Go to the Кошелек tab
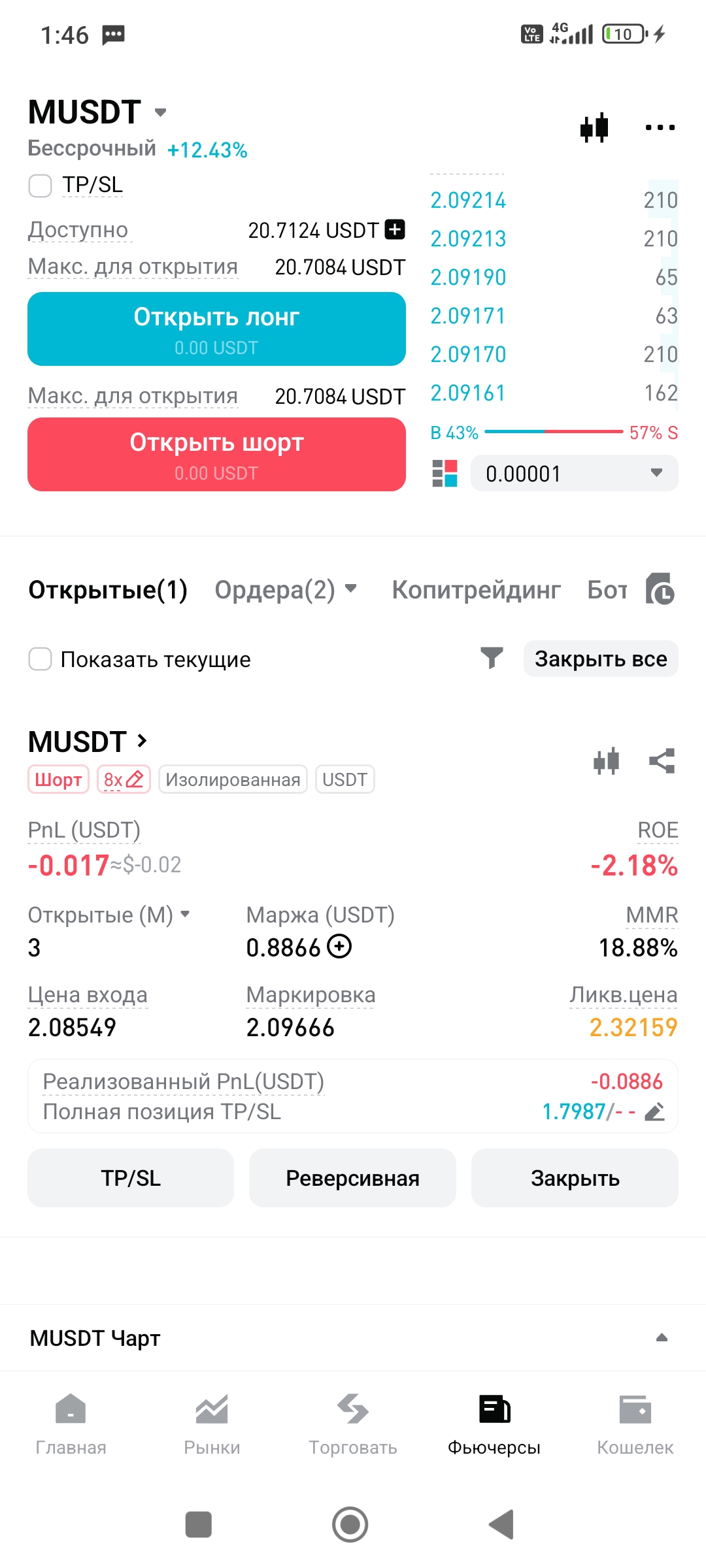Image resolution: width=706 pixels, height=1568 pixels. (x=635, y=1424)
